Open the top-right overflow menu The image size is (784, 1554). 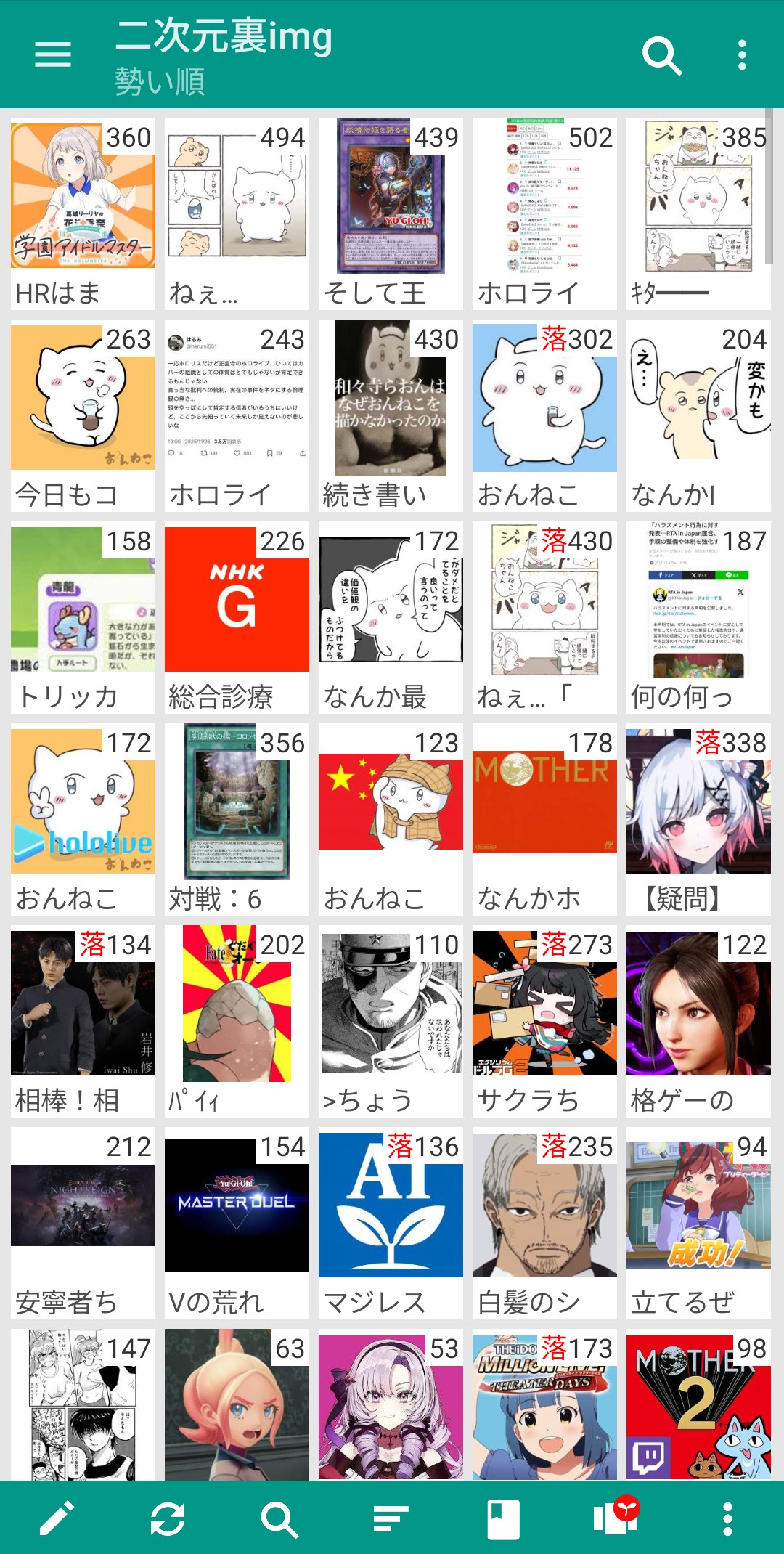(742, 55)
